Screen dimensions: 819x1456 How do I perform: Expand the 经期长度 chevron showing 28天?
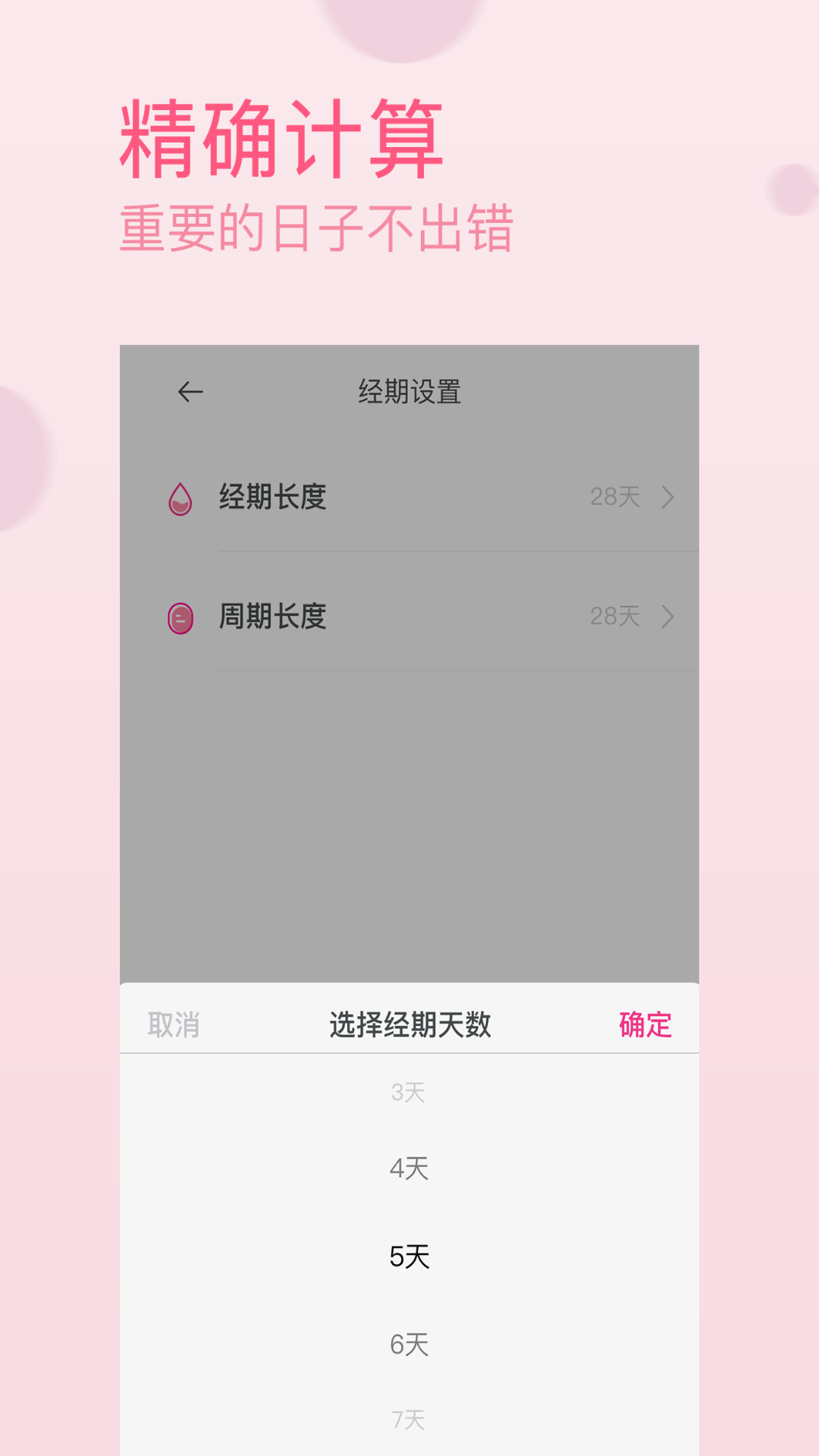coord(668,498)
